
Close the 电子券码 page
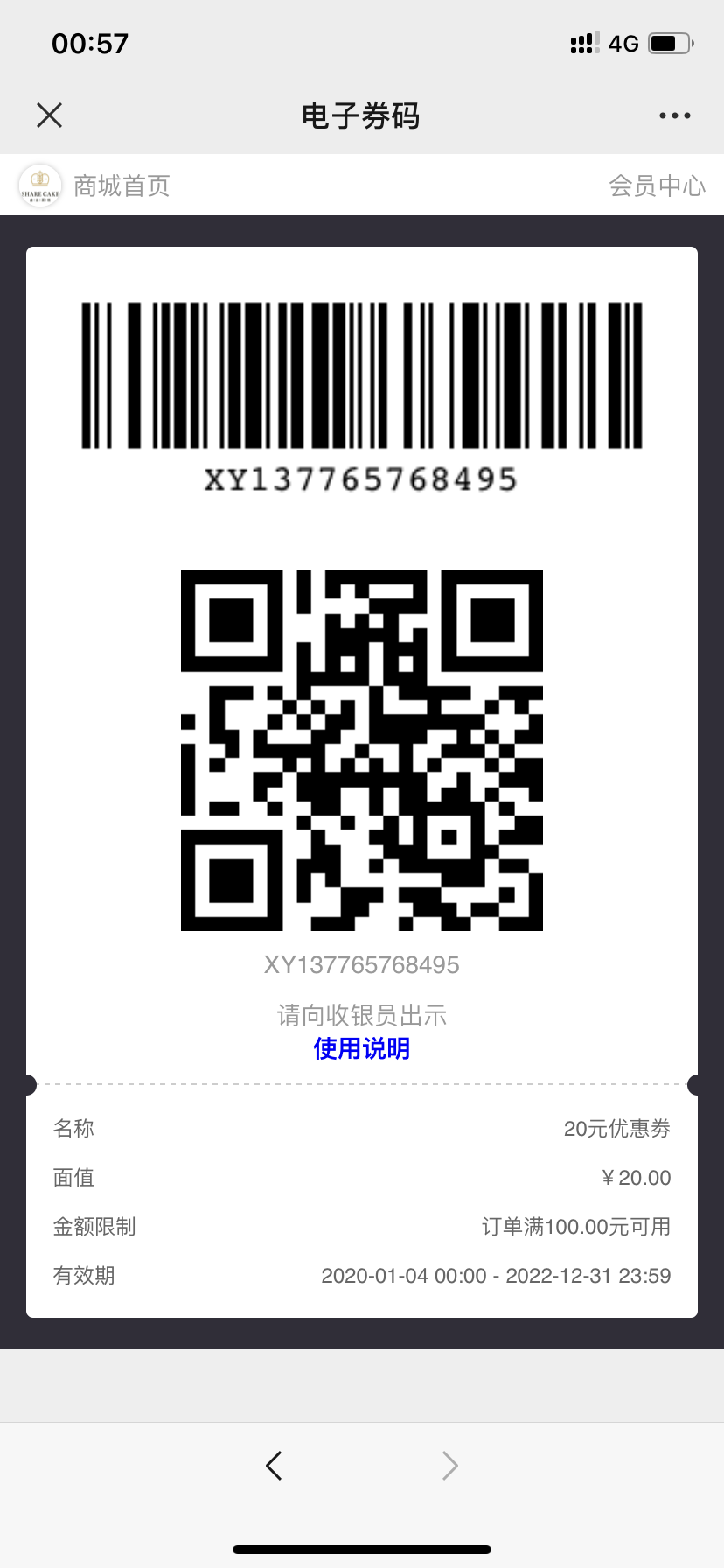(50, 115)
